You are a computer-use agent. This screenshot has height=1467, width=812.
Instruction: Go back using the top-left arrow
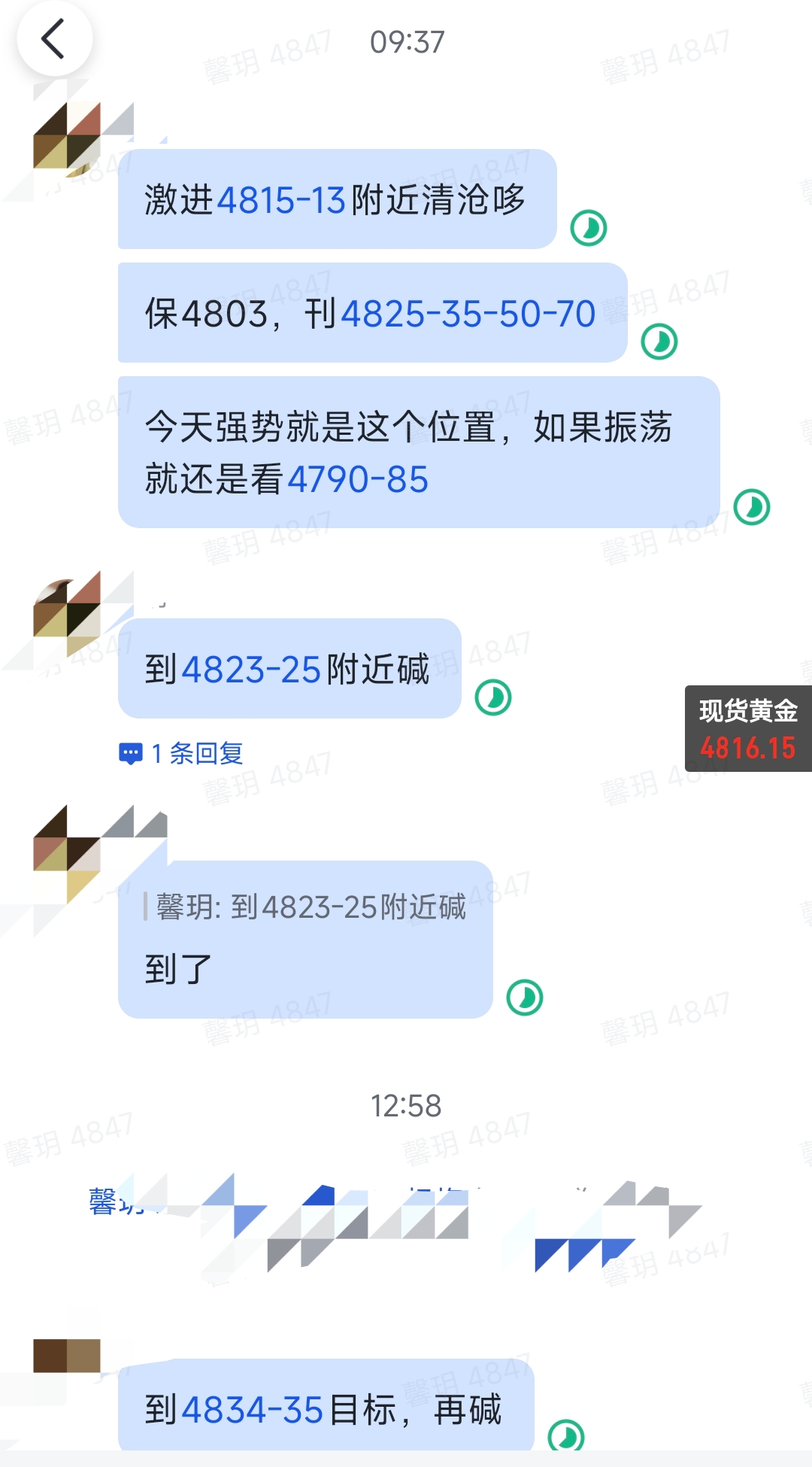click(x=54, y=39)
